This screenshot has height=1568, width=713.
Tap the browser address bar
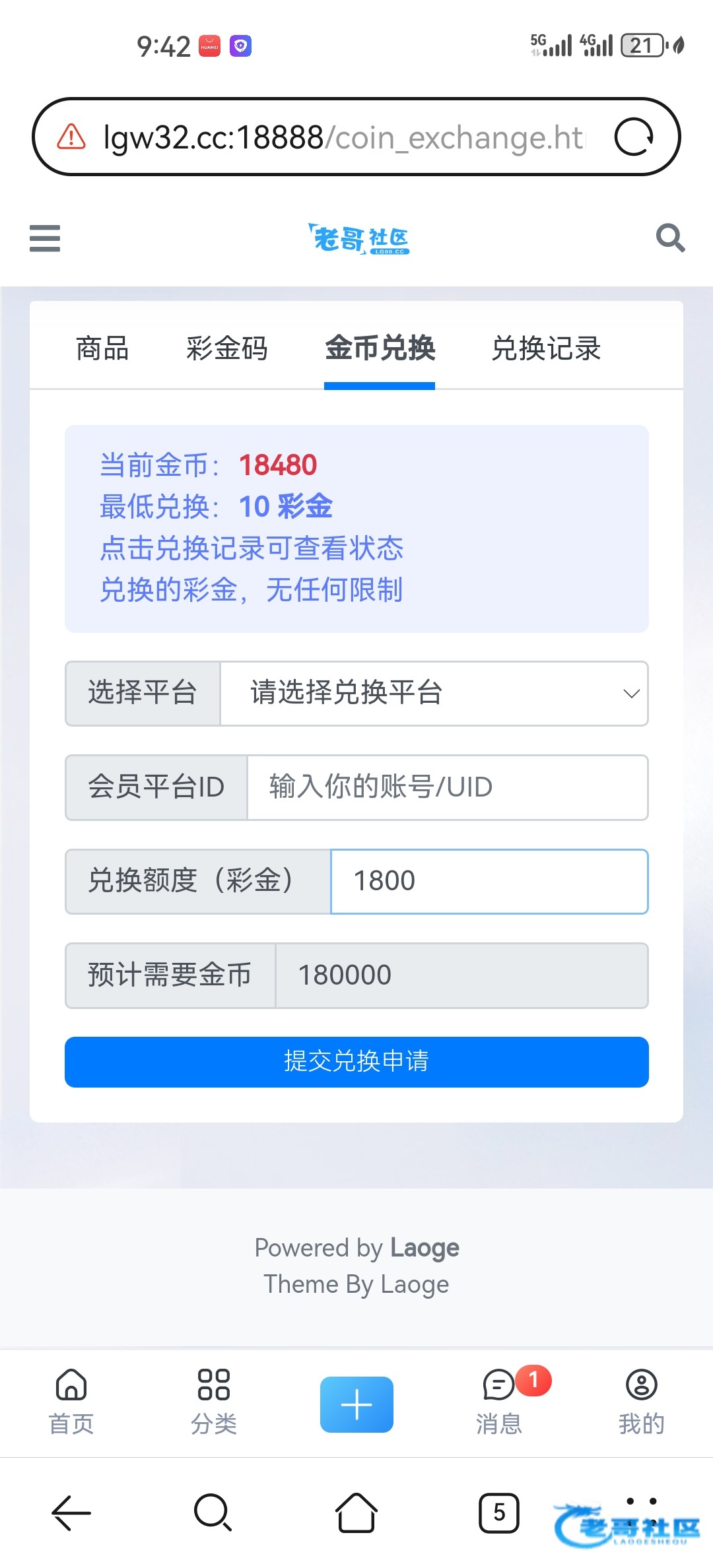[343, 137]
